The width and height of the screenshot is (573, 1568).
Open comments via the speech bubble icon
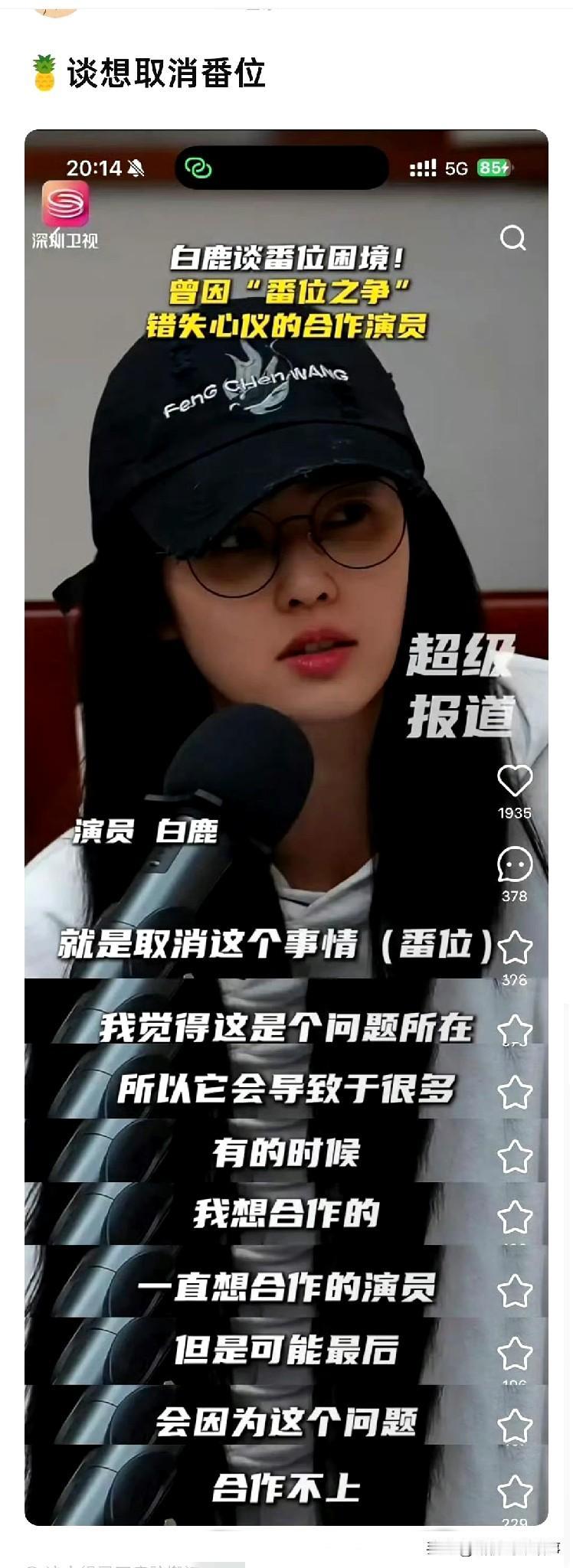click(516, 865)
